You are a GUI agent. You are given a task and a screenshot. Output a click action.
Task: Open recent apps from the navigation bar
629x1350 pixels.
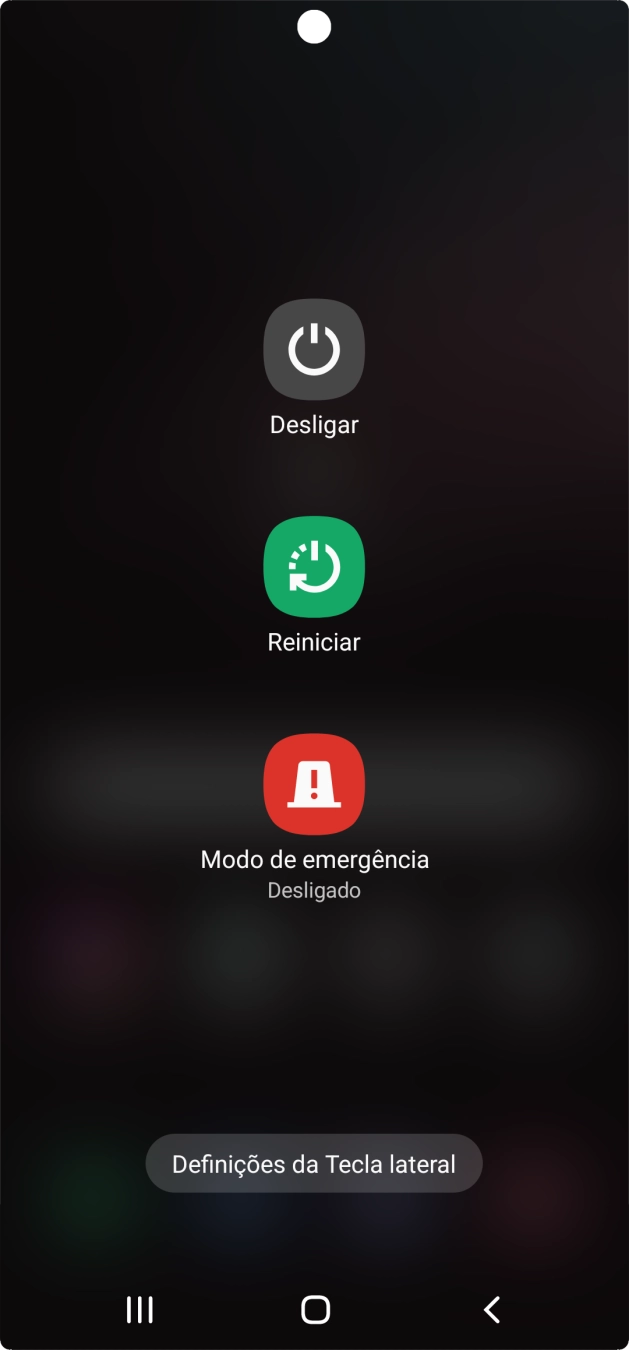pos(139,1310)
